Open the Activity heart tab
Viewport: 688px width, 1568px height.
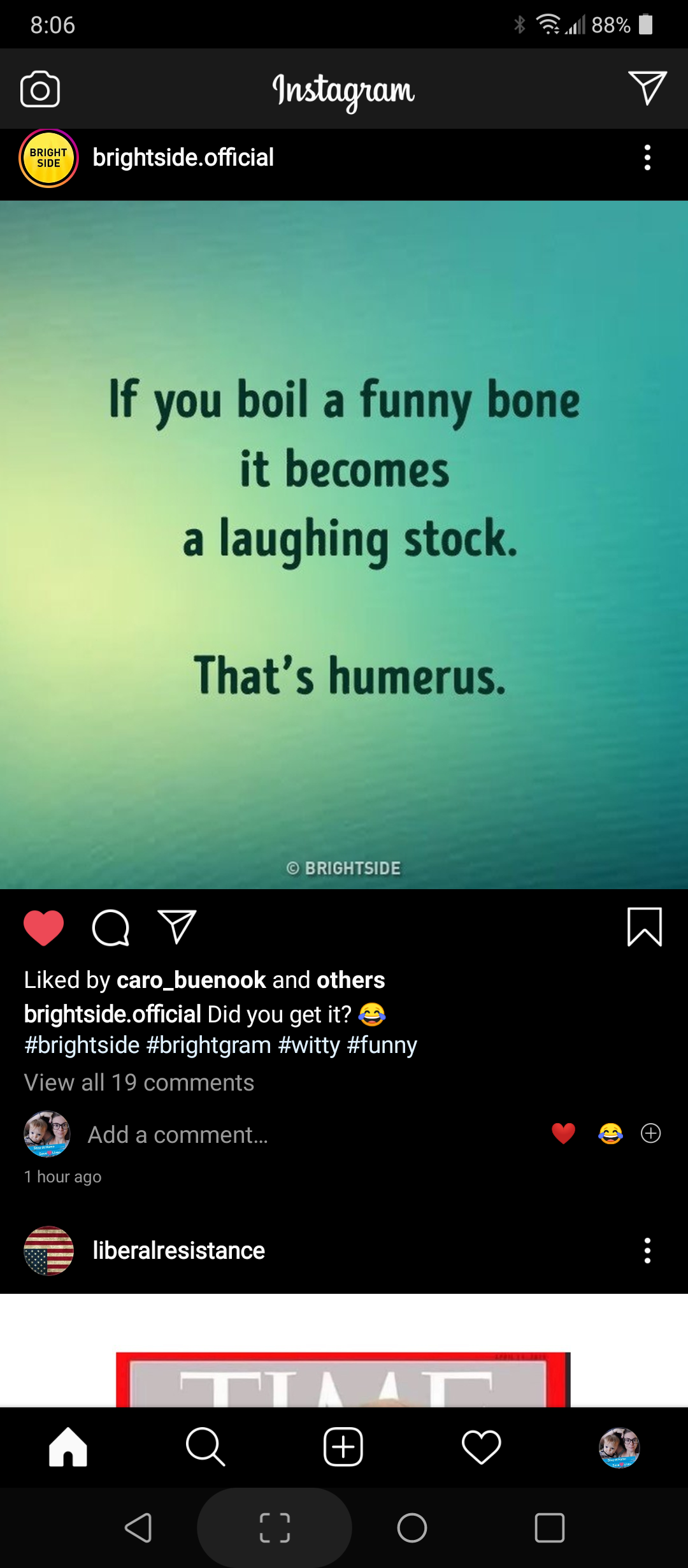[481, 1447]
